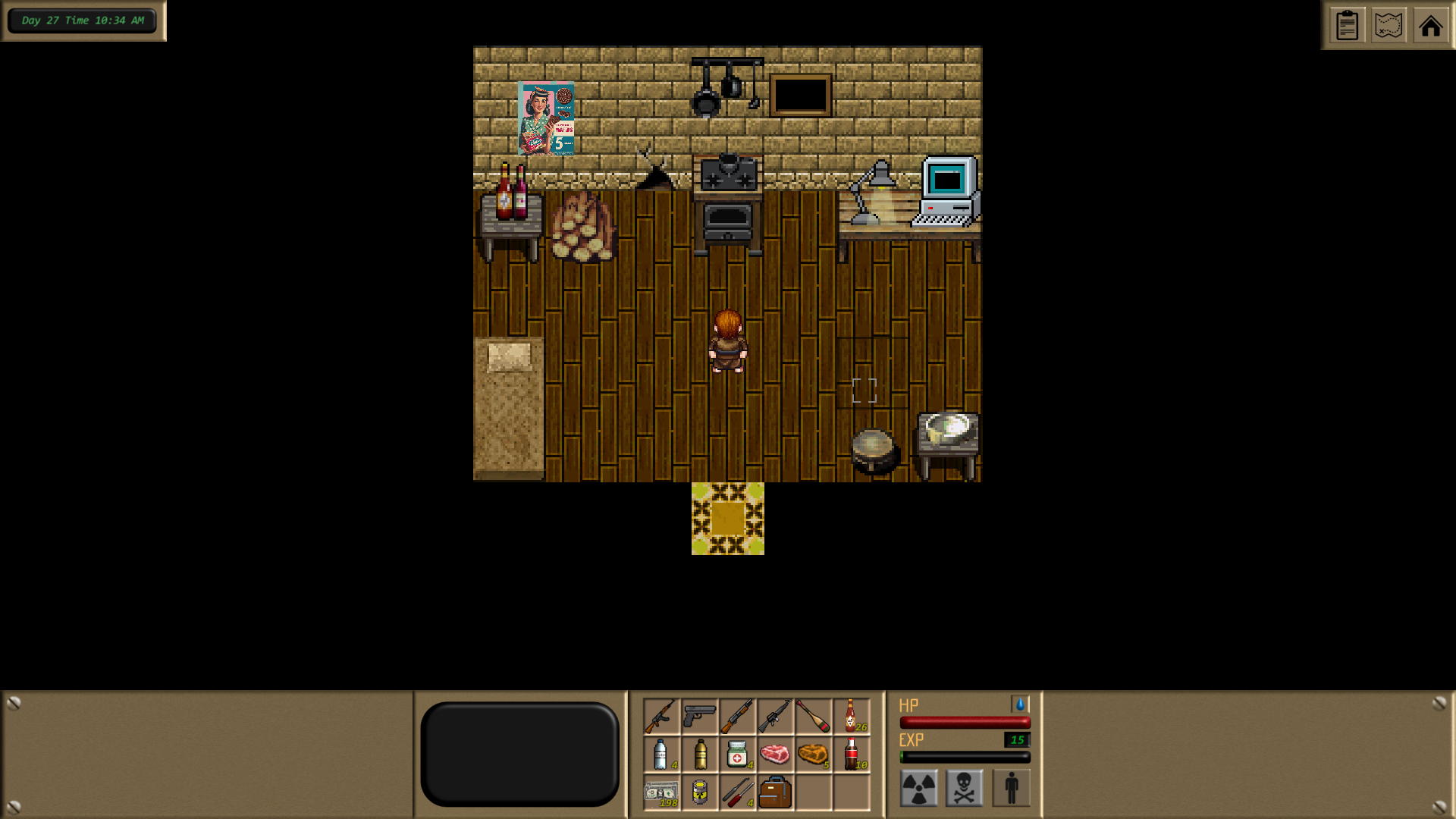Image resolution: width=1456 pixels, height=819 pixels.
Task: Select the black assault rifle slot
Action: [x=775, y=716]
